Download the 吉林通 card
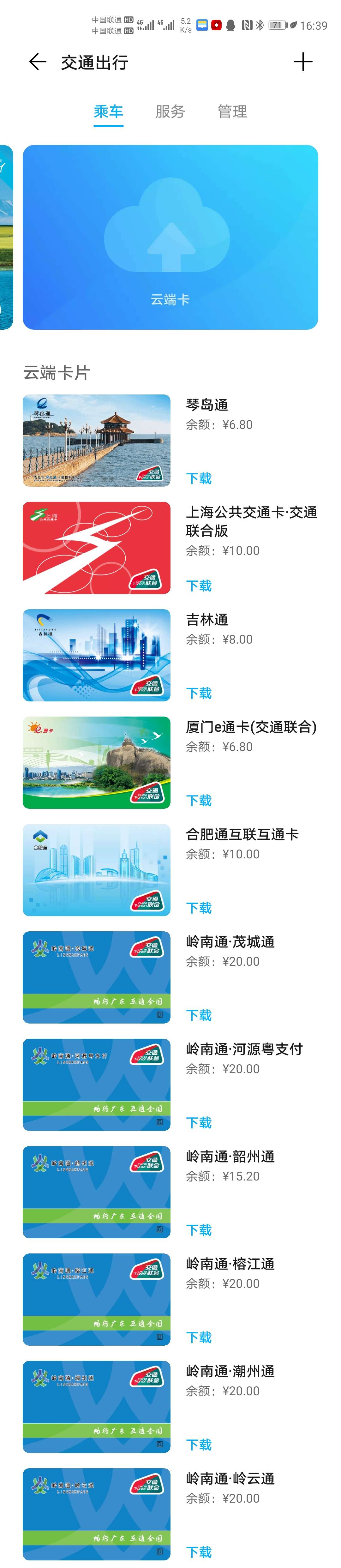Image resolution: width=341 pixels, height=1568 pixels. pyautogui.click(x=199, y=693)
